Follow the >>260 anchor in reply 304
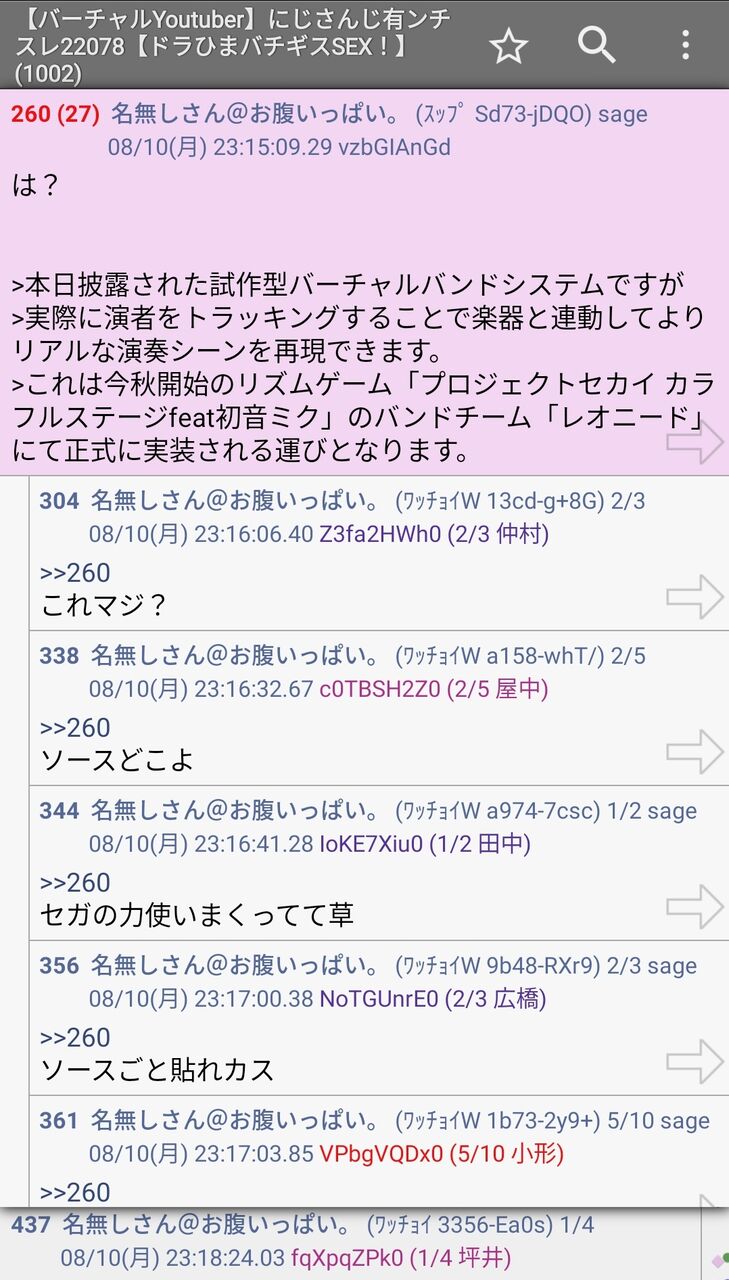 click(75, 573)
